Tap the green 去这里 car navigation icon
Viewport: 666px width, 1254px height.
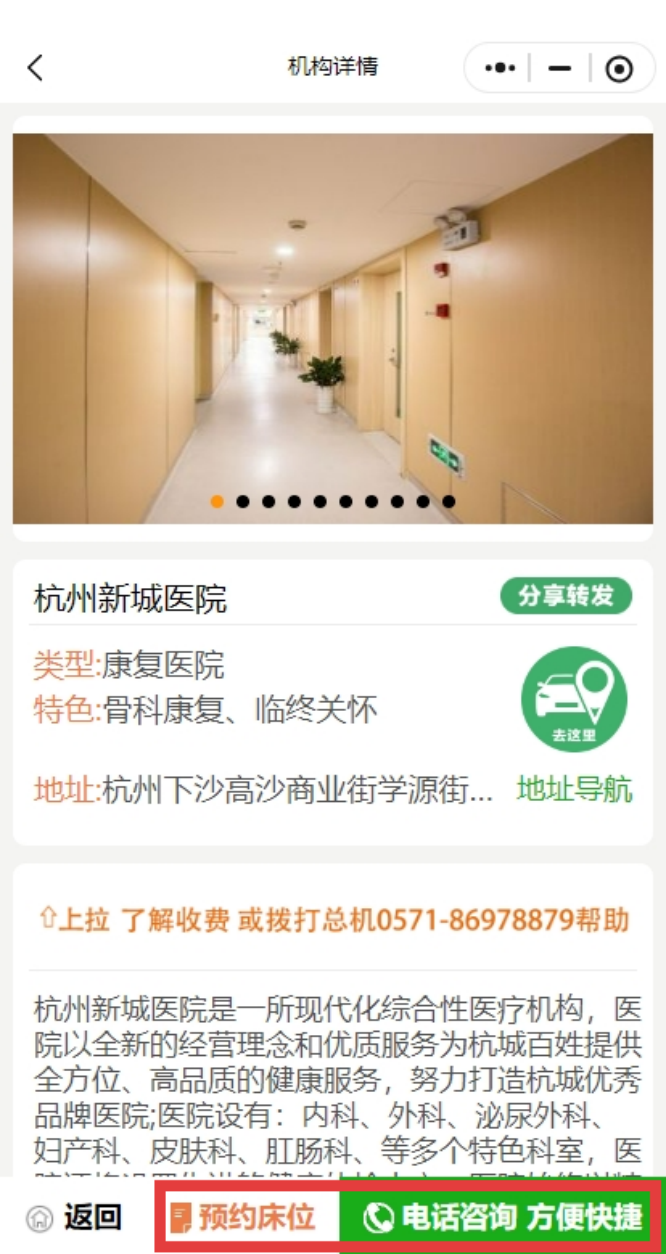point(574,699)
